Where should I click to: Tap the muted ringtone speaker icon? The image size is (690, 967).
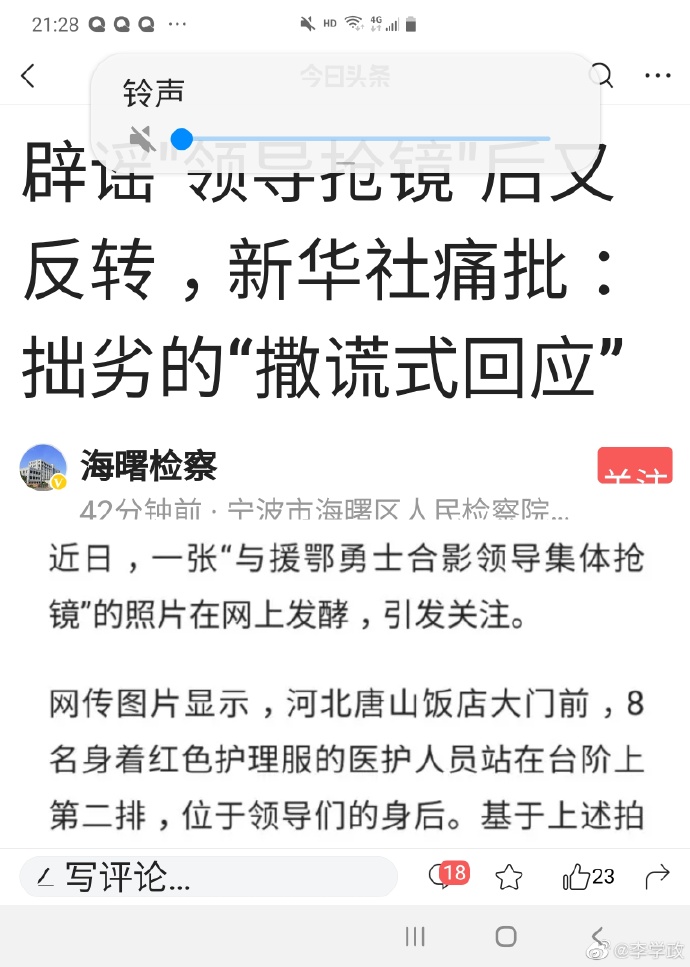(141, 138)
